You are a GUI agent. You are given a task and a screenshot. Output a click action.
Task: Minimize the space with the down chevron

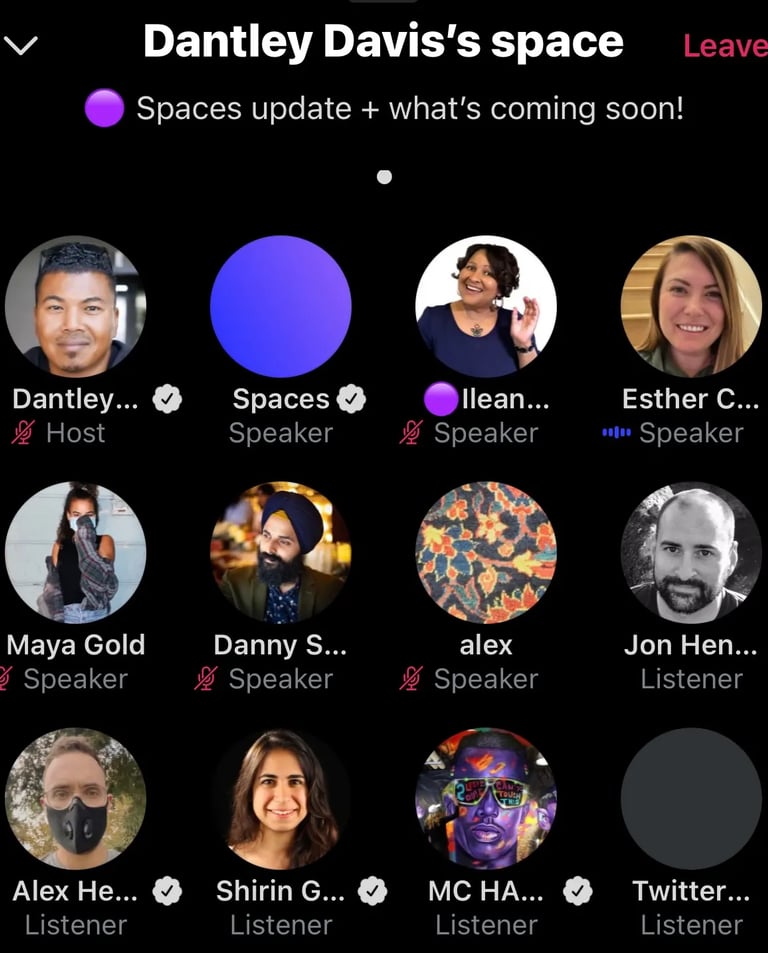click(22, 45)
